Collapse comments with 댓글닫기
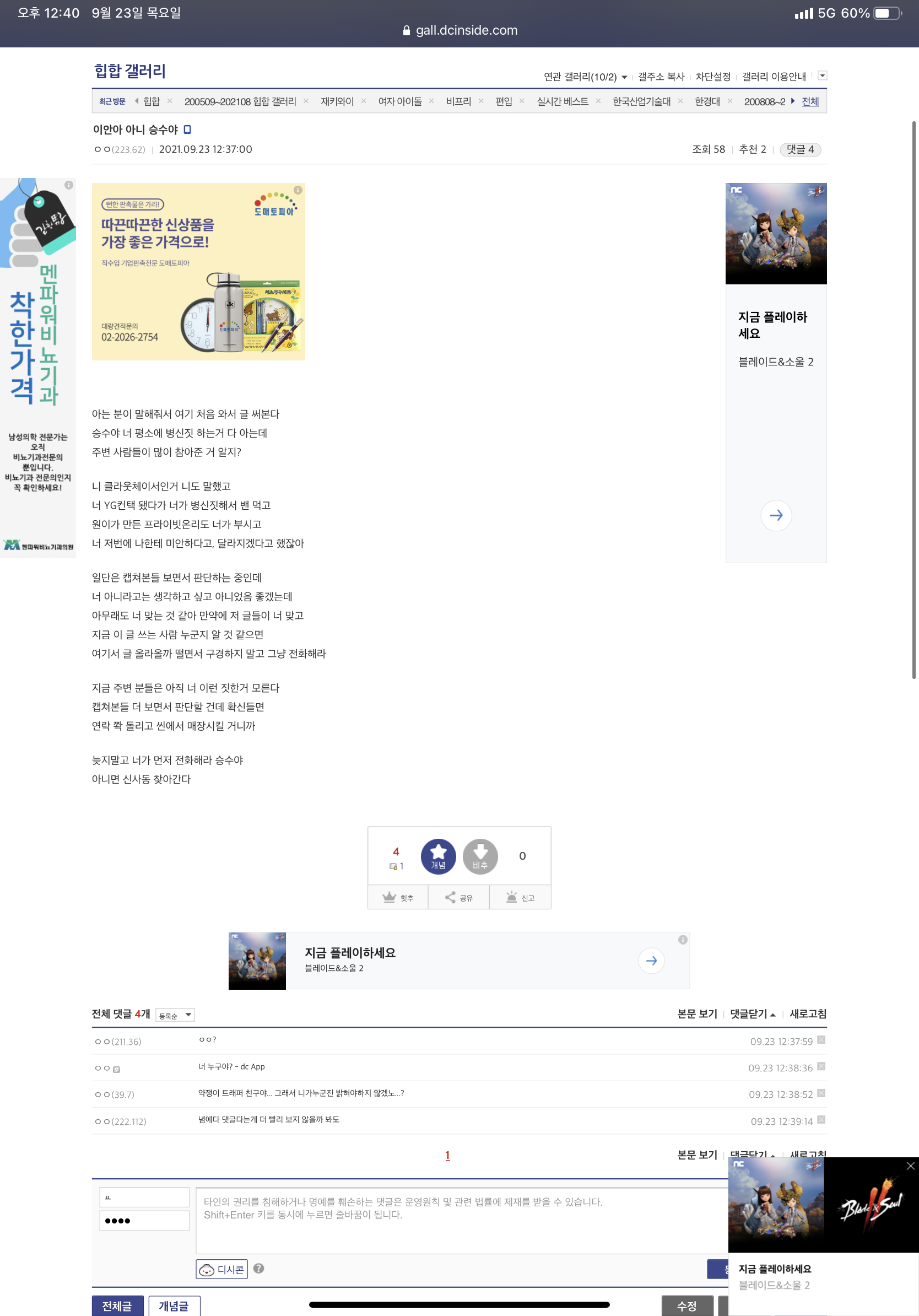 (x=752, y=1014)
